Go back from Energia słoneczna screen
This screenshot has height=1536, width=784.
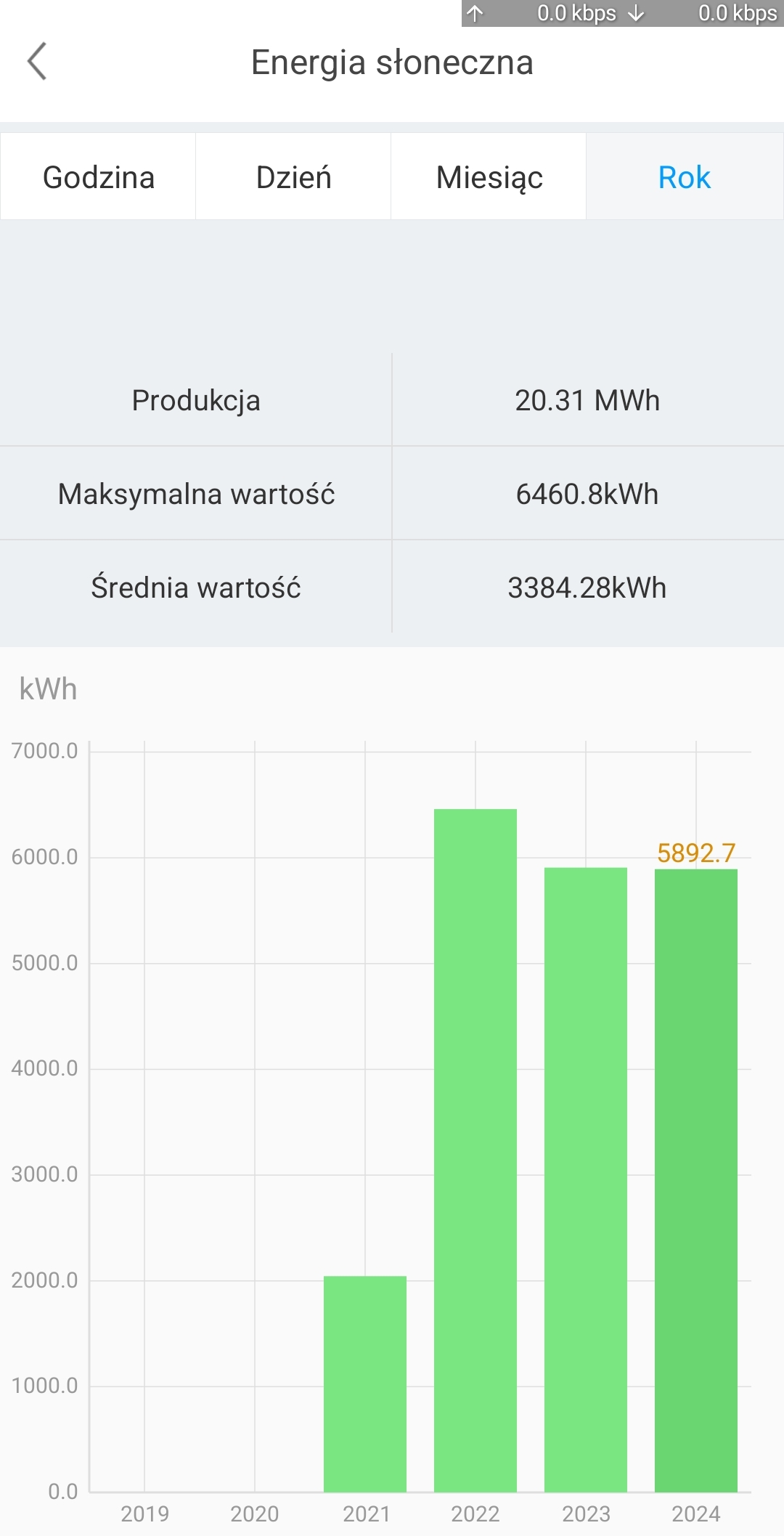(37, 61)
